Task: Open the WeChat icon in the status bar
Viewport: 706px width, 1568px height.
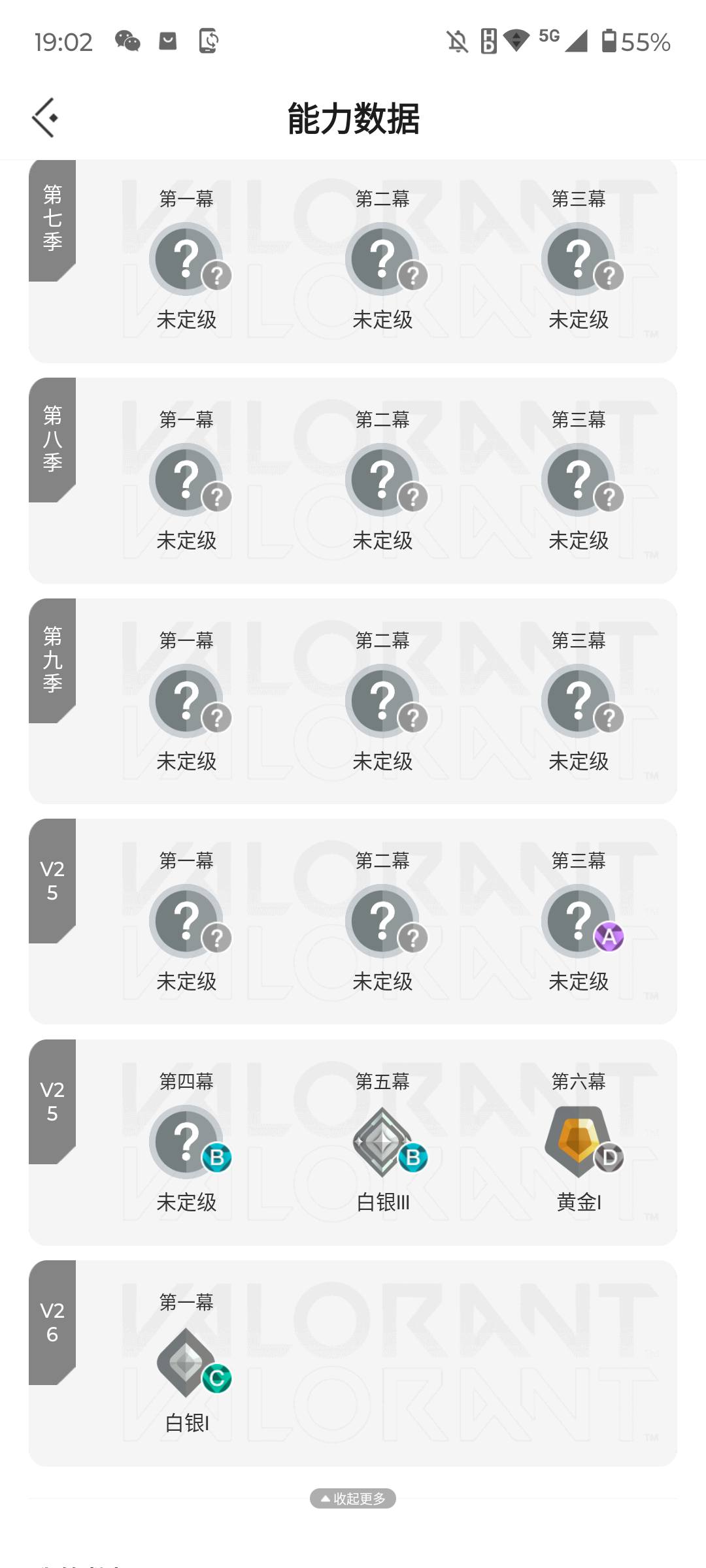Action: click(x=128, y=41)
